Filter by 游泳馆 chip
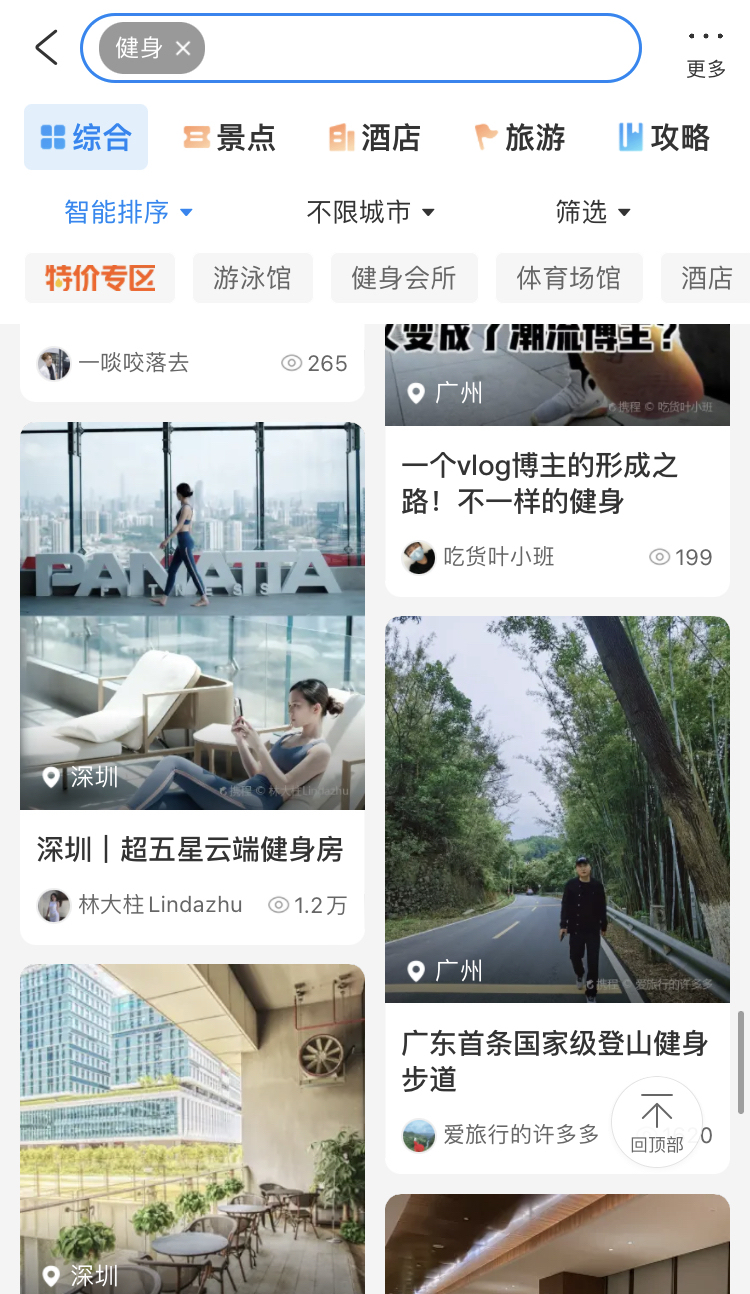 pyautogui.click(x=252, y=277)
